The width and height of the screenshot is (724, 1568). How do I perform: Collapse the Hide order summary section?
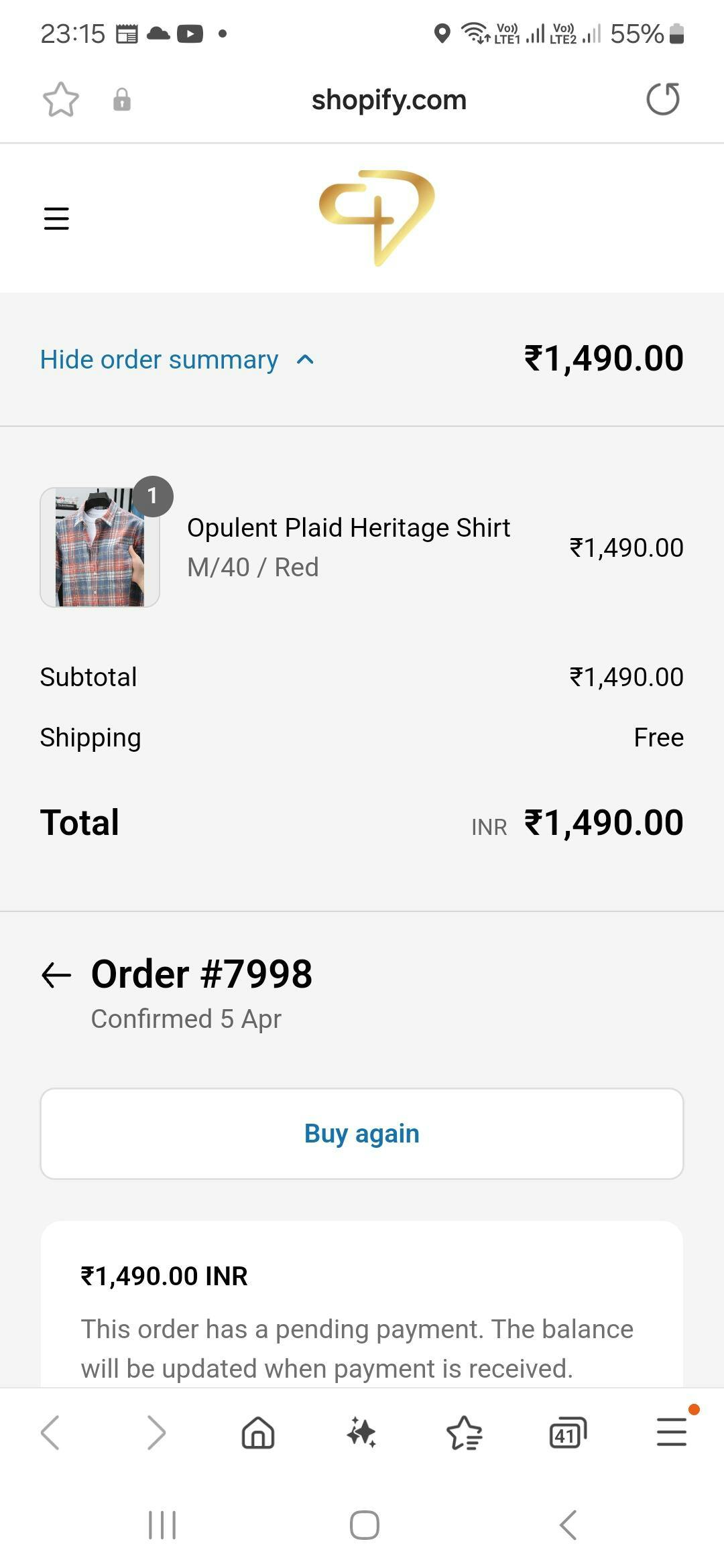click(x=177, y=360)
